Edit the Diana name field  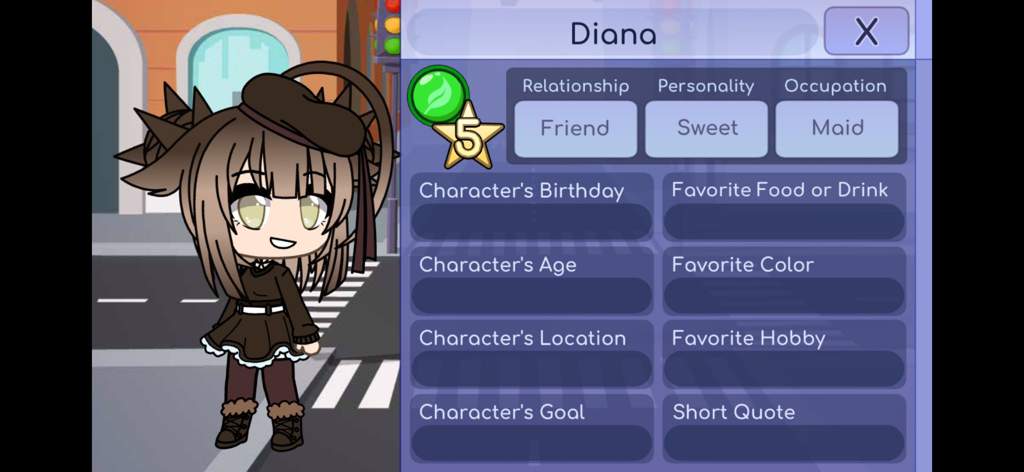613,33
